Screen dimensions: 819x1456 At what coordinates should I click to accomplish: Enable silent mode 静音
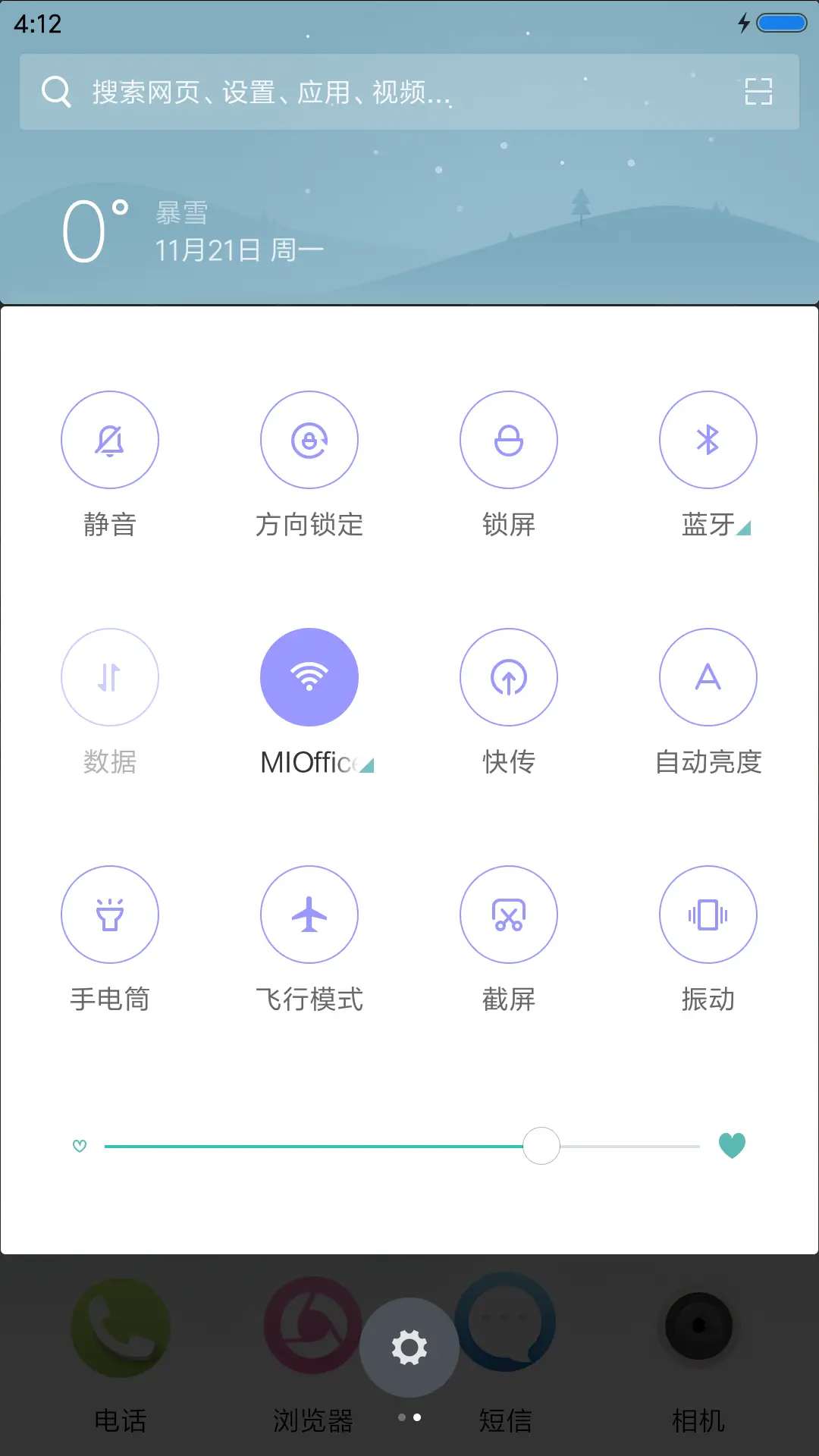110,440
